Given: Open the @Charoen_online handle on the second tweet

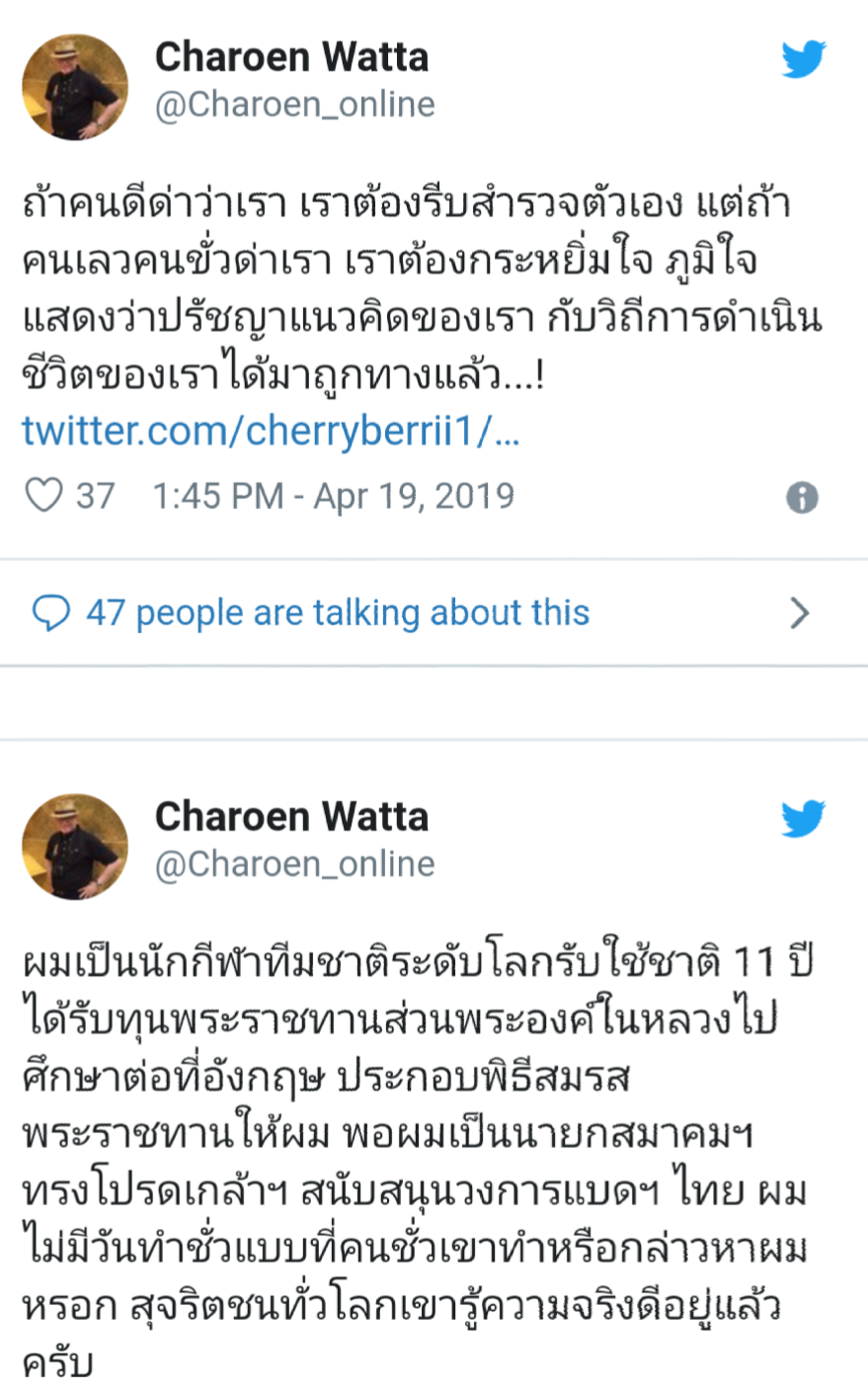Looking at the screenshot, I should pyautogui.click(x=294, y=864).
